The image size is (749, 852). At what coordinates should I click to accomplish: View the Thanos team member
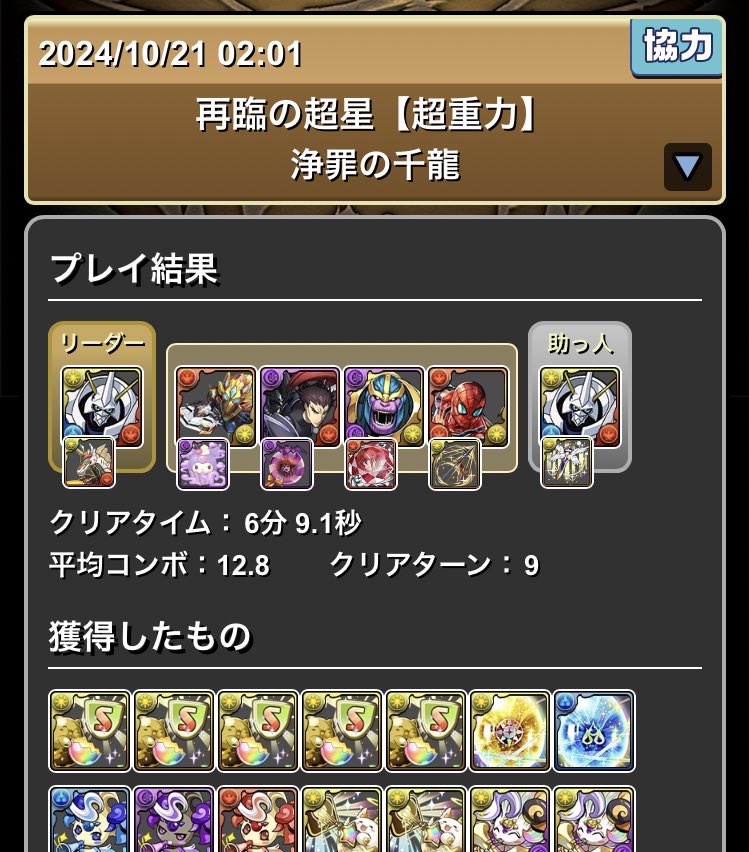click(384, 405)
